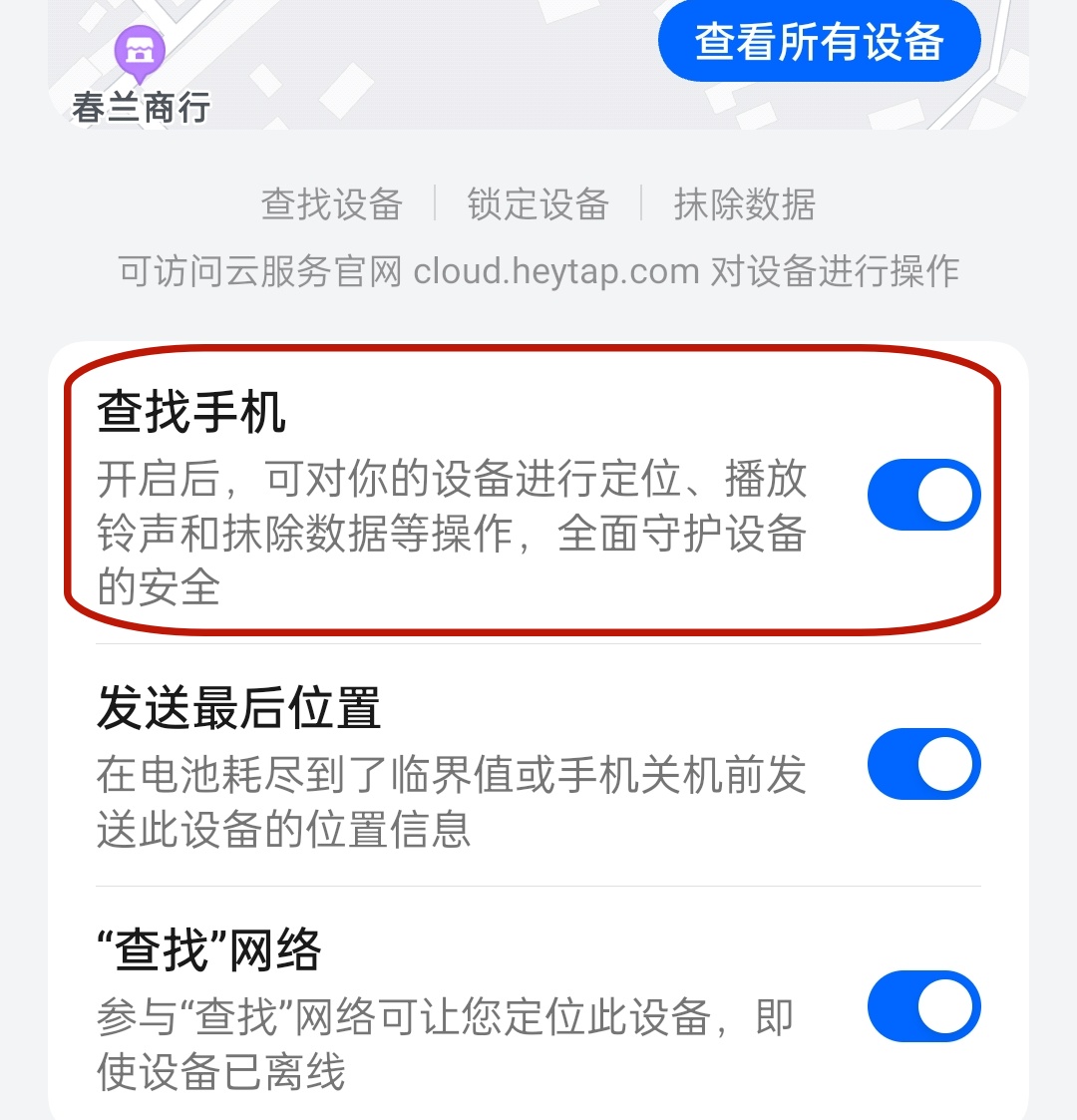Turn off the 查找手机 switch
Image resolution: width=1077 pixels, height=1120 pixels.
[x=923, y=495]
